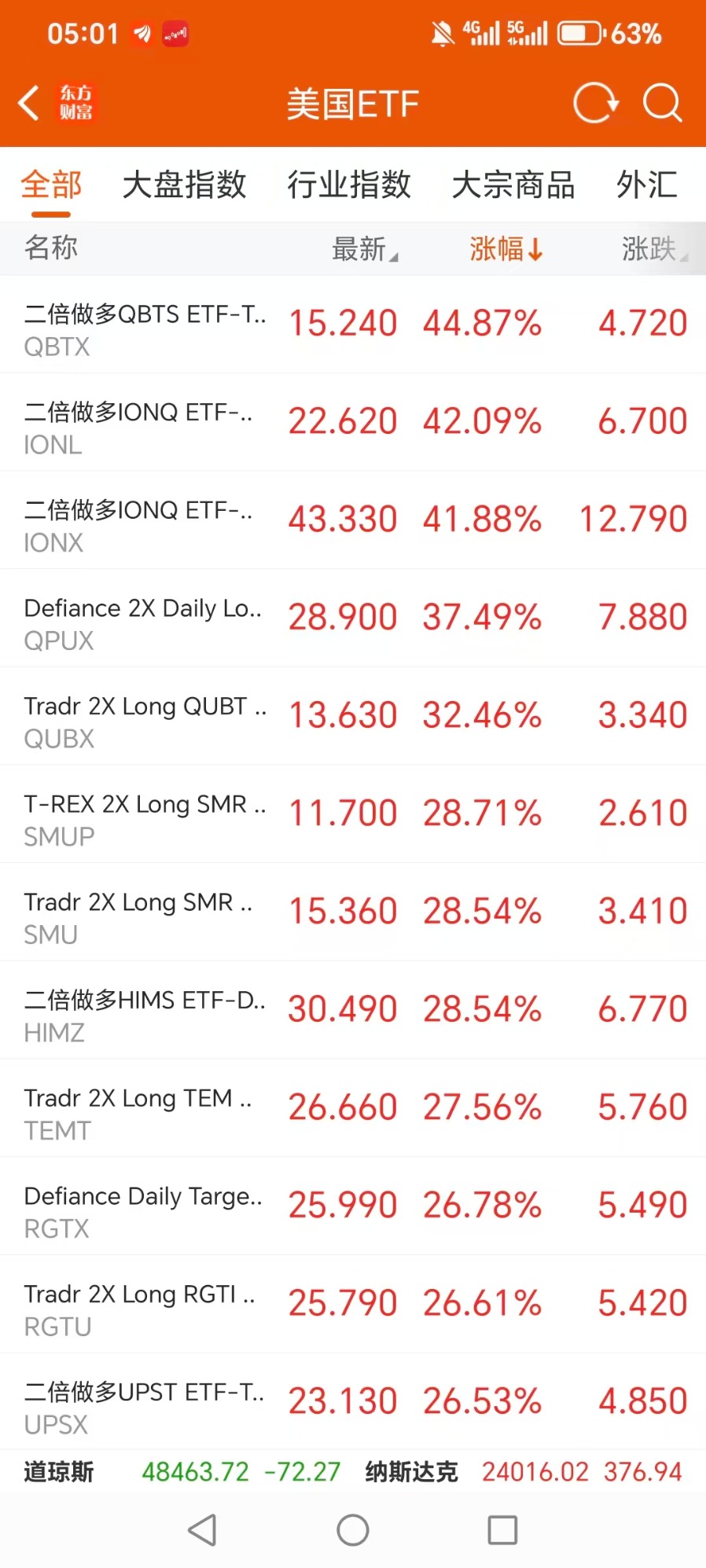Image resolution: width=706 pixels, height=1568 pixels.
Task: Tap the system home button
Action: (353, 1530)
